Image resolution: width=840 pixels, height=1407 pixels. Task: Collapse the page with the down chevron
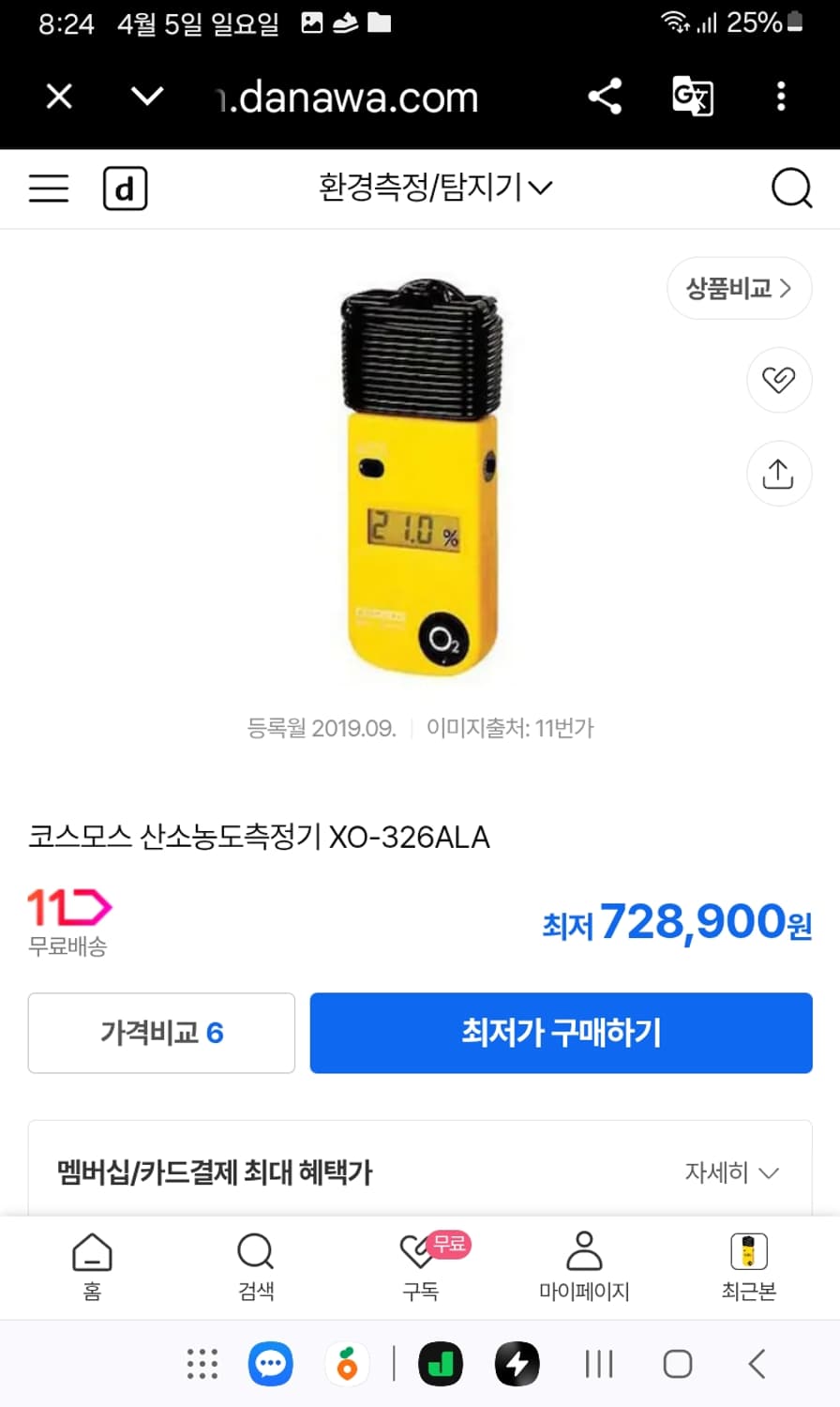click(x=148, y=97)
